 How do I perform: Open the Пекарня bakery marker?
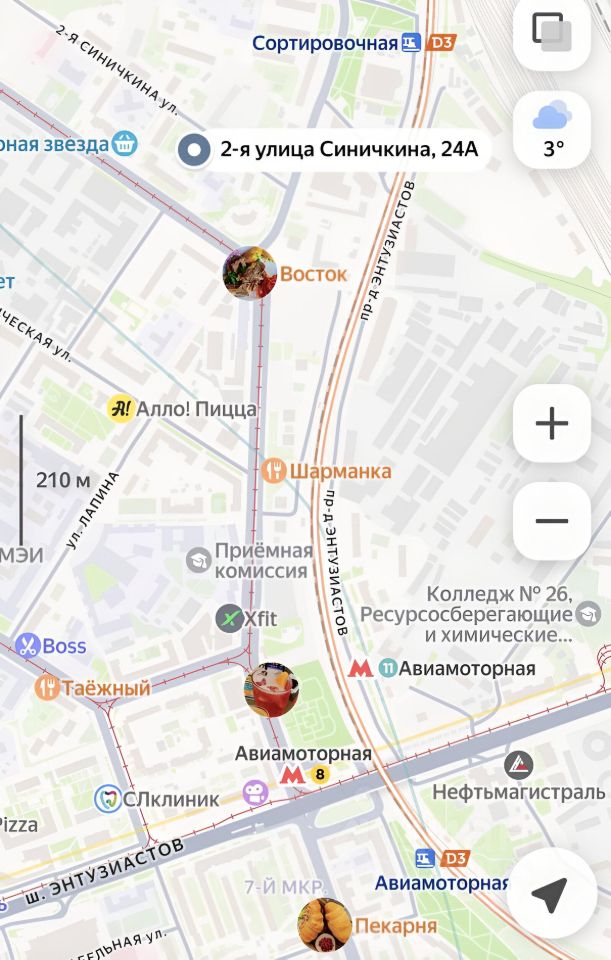pos(325,925)
